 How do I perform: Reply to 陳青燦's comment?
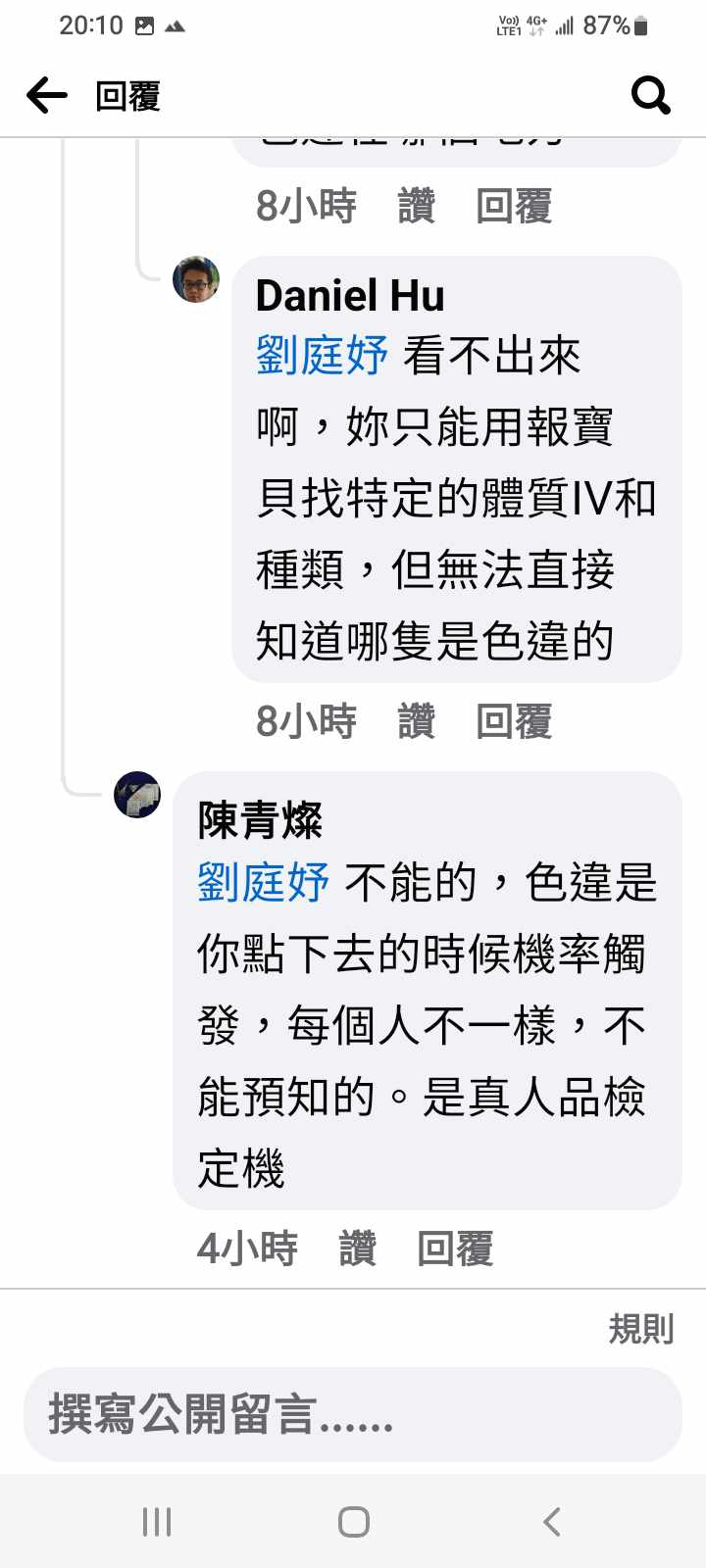tap(455, 1249)
